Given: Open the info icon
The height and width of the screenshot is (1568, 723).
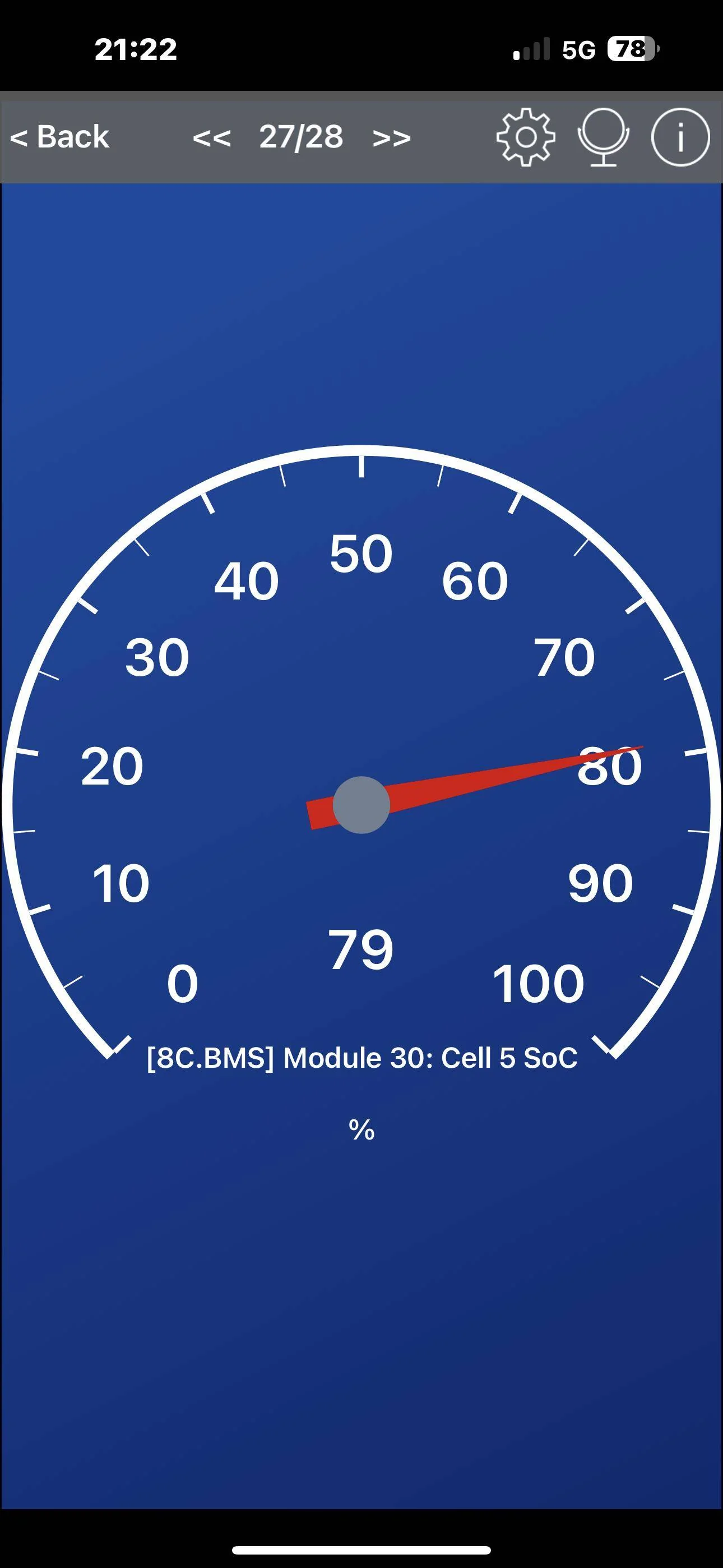Looking at the screenshot, I should pyautogui.click(x=680, y=137).
